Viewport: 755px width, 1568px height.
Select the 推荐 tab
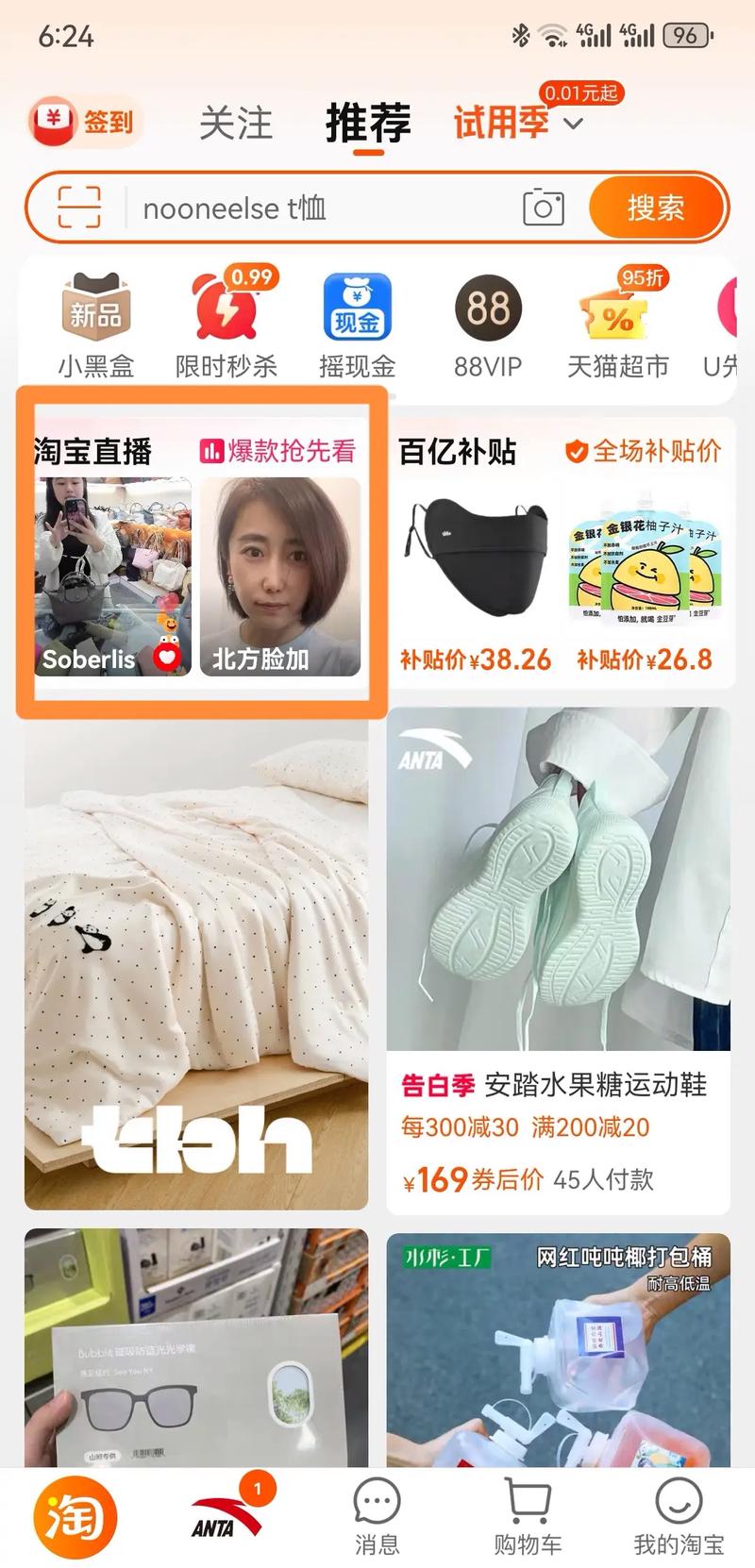368,123
